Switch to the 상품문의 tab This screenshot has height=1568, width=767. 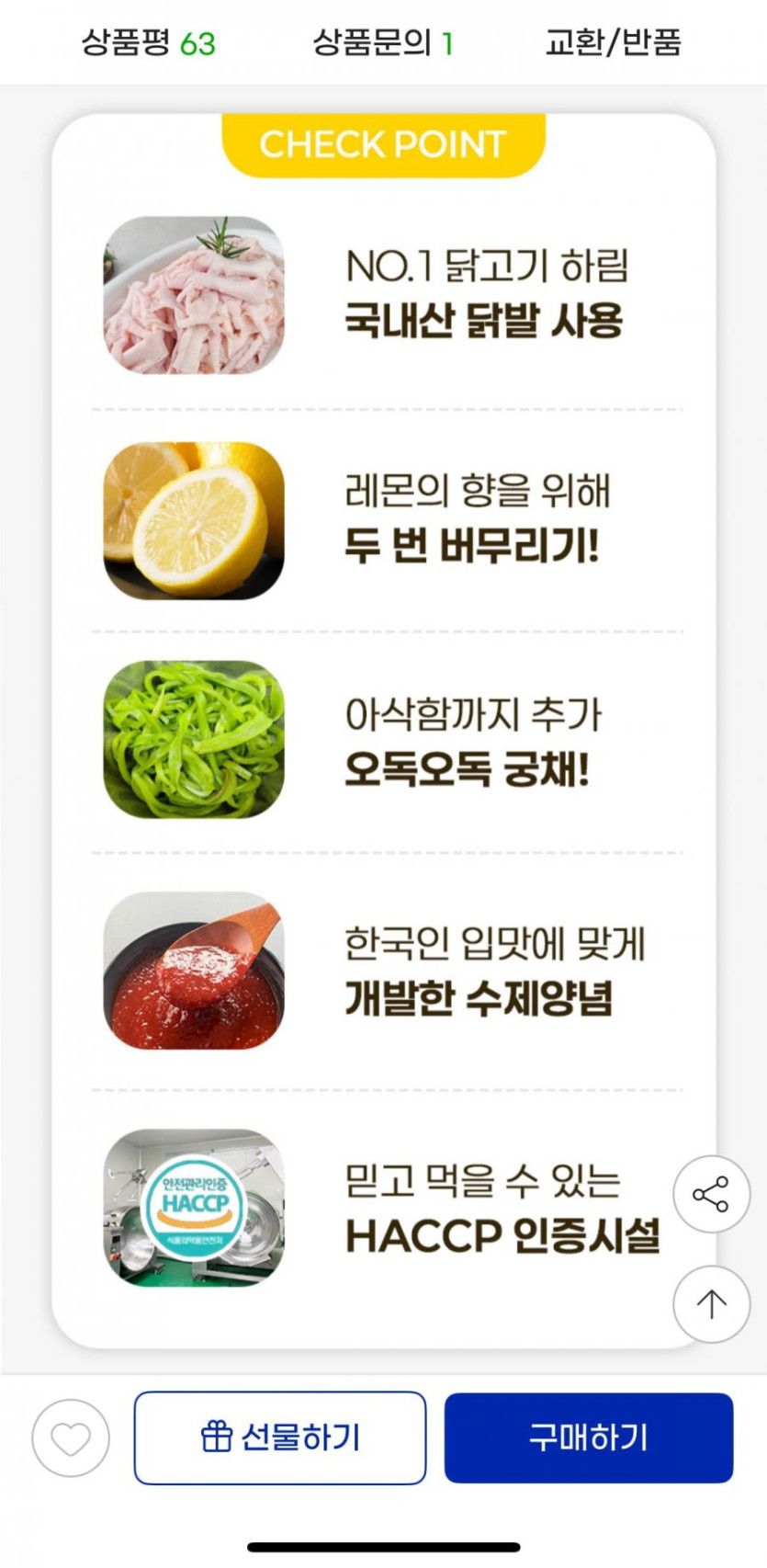[x=382, y=42]
